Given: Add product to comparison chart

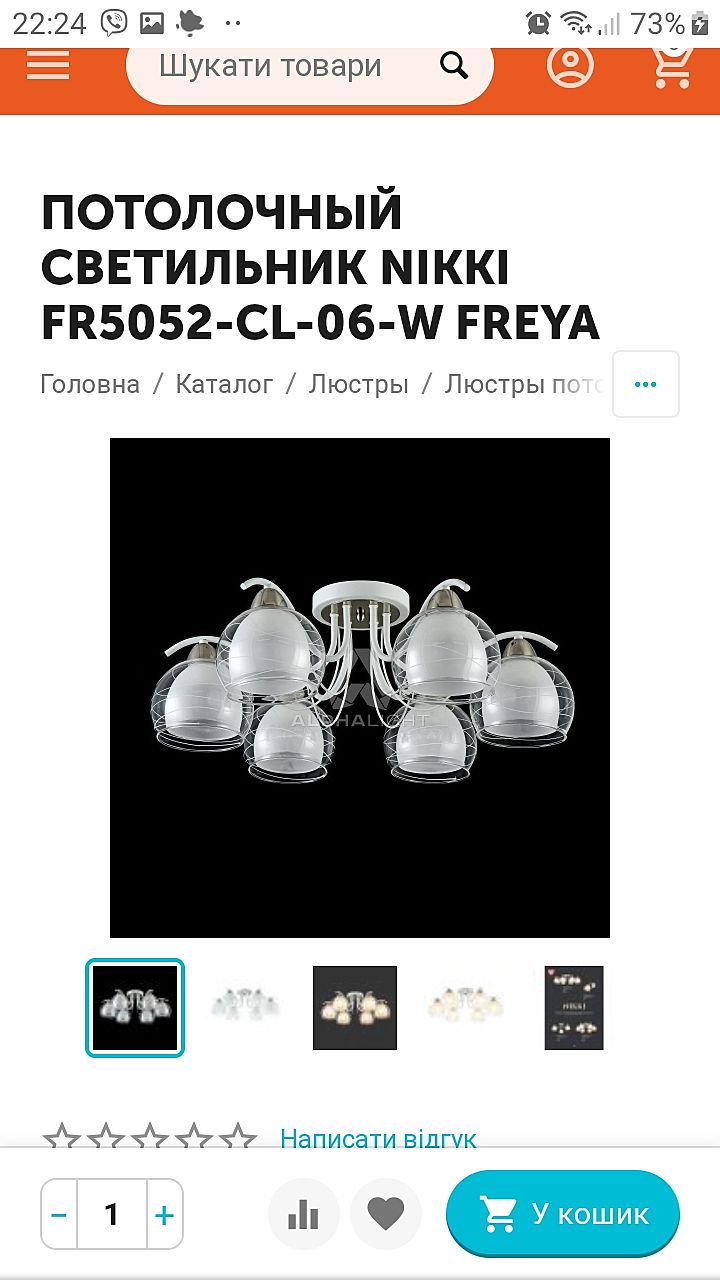Looking at the screenshot, I should tap(303, 1215).
